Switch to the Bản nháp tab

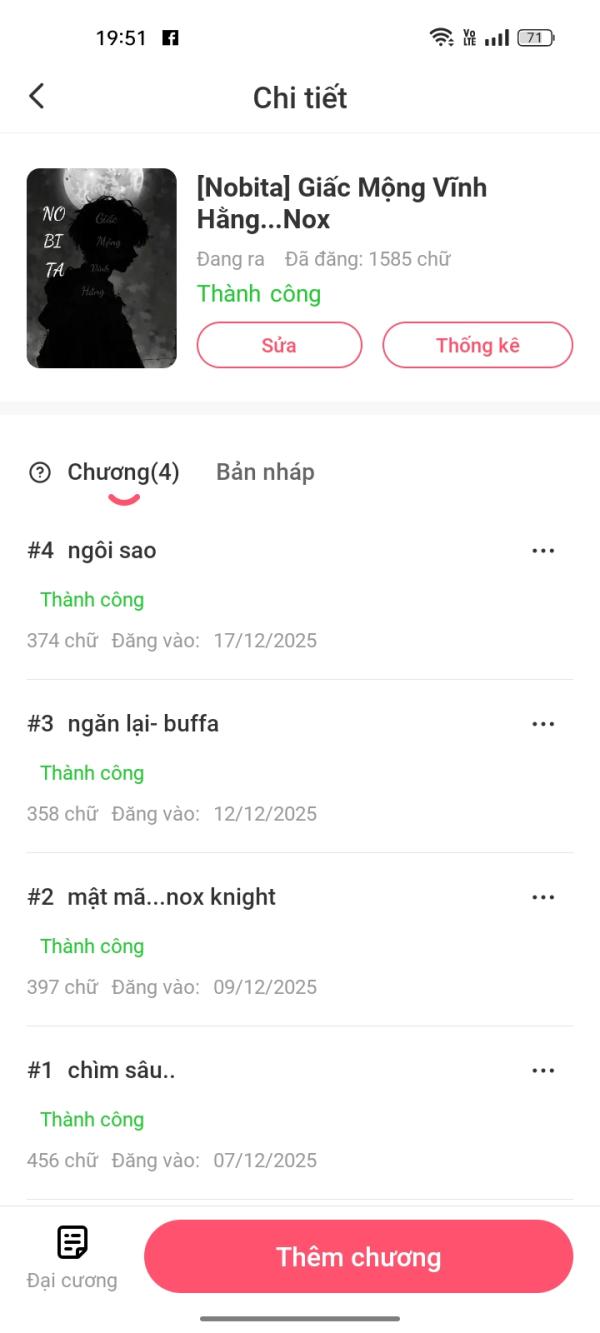coord(265,472)
